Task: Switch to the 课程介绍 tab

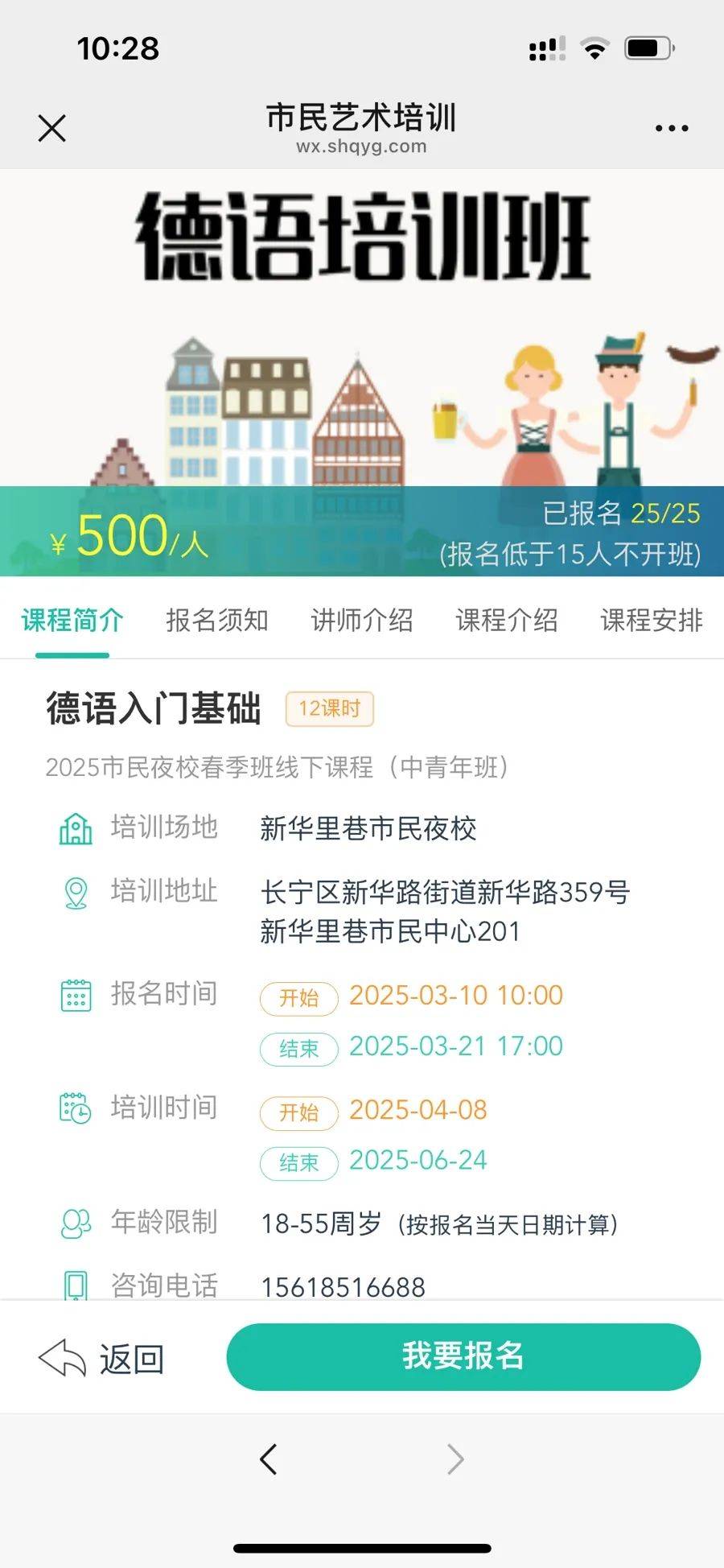Action: 506,621
